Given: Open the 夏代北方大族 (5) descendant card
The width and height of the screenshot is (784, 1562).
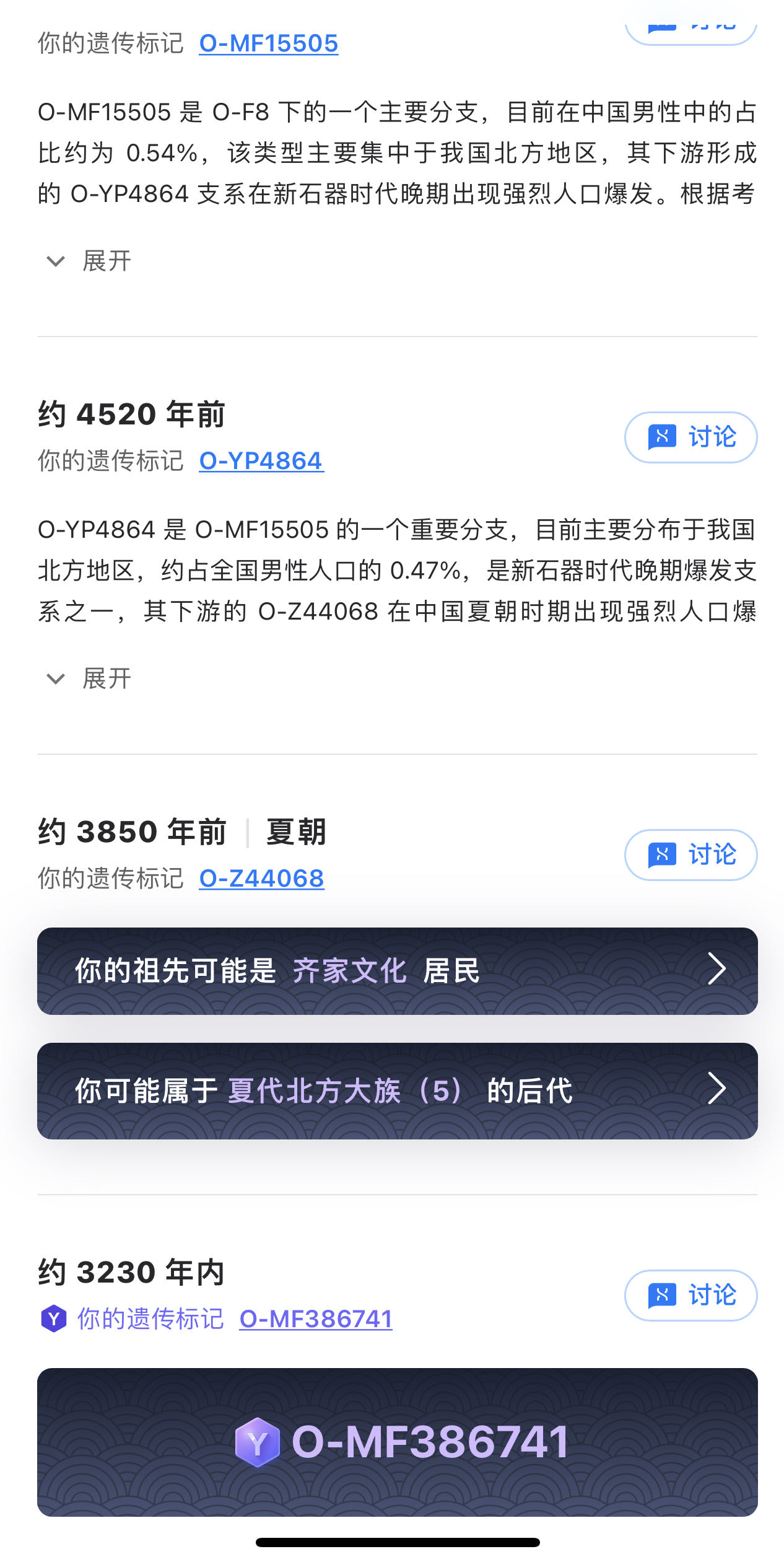Looking at the screenshot, I should [x=398, y=1090].
